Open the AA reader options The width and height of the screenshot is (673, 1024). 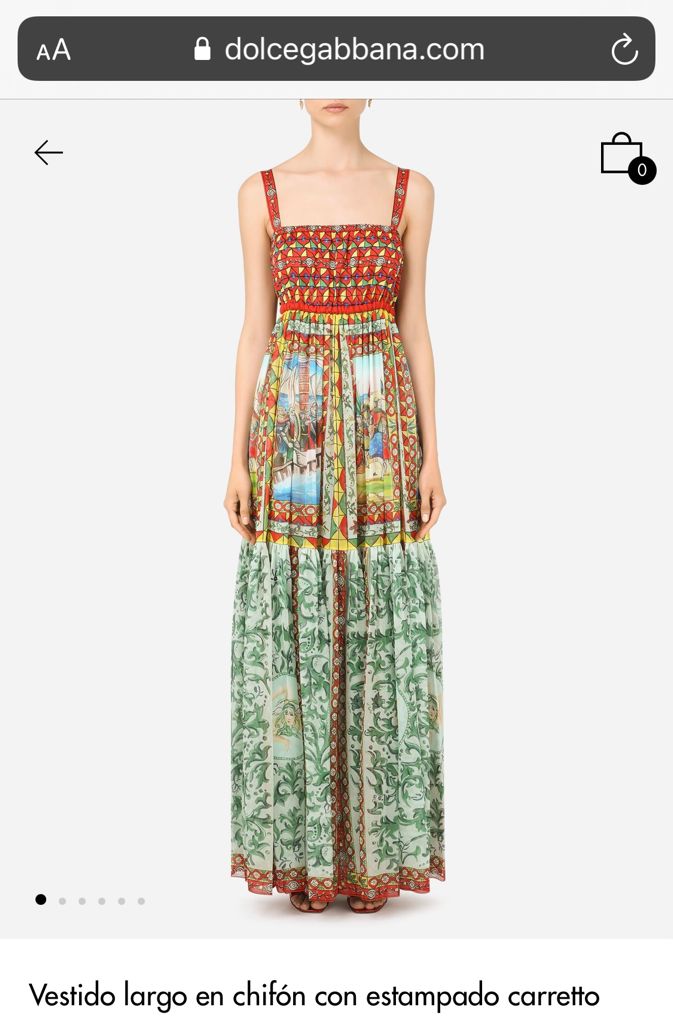pos(54,50)
